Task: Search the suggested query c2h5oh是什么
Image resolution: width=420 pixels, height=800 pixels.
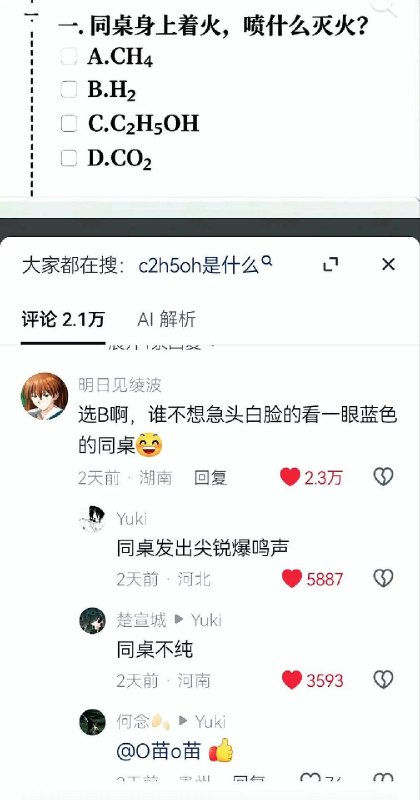Action: [x=205, y=265]
